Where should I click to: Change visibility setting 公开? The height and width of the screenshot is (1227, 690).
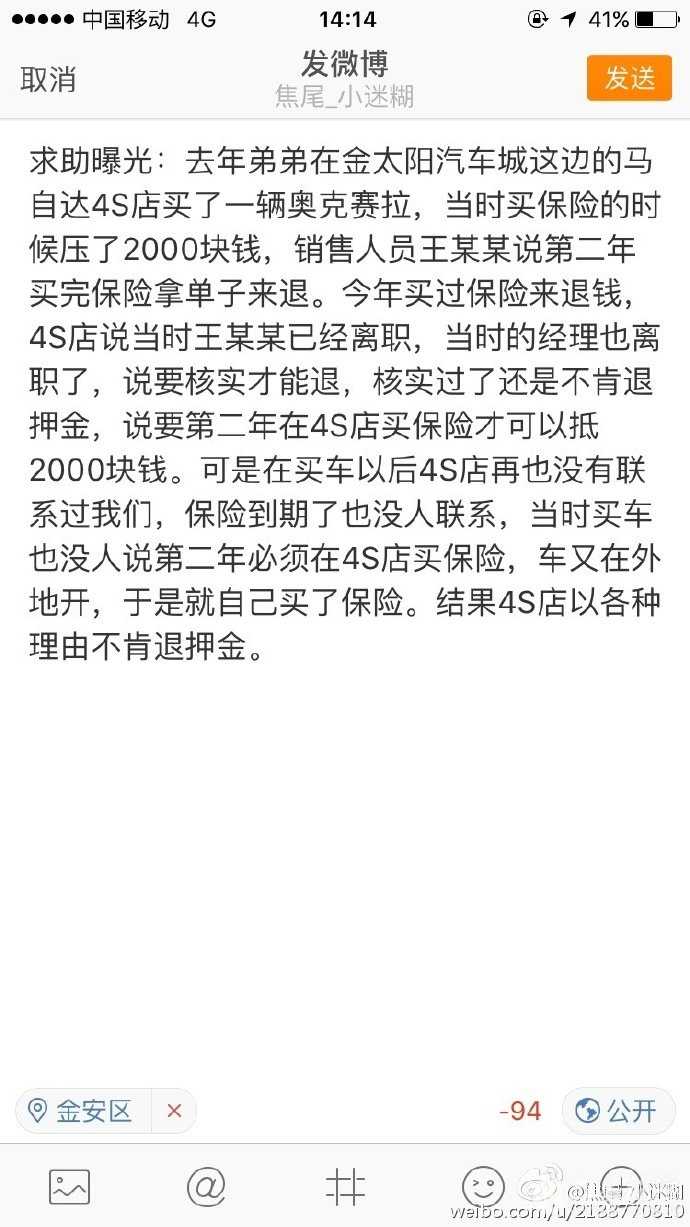click(x=618, y=1111)
